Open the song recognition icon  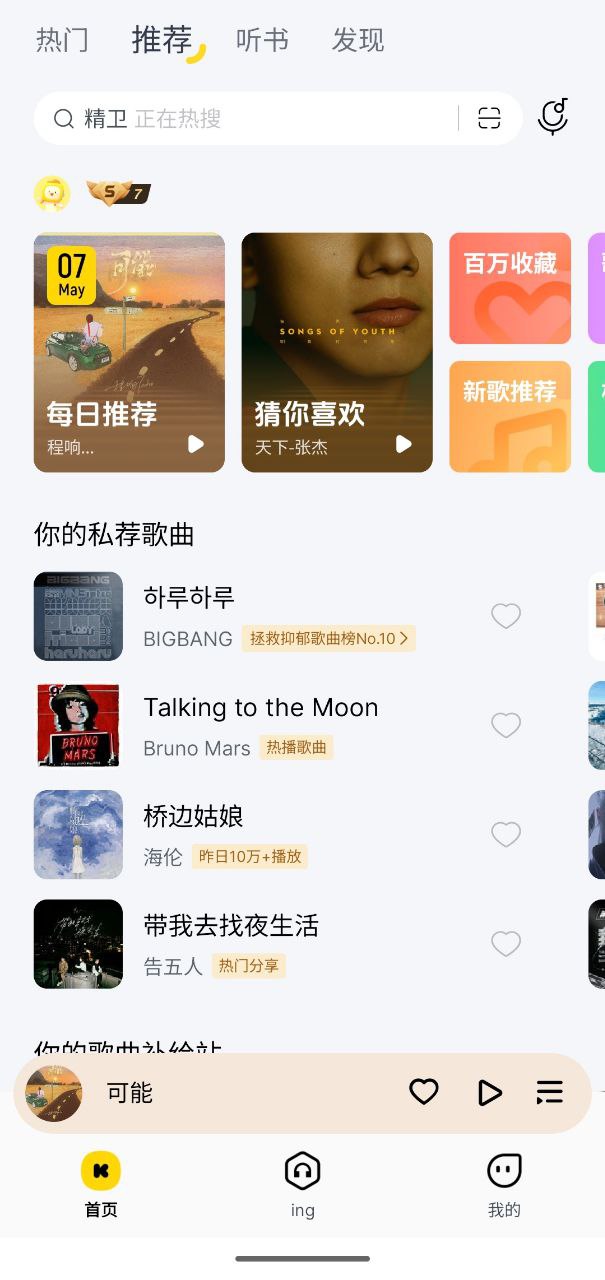[x=553, y=118]
